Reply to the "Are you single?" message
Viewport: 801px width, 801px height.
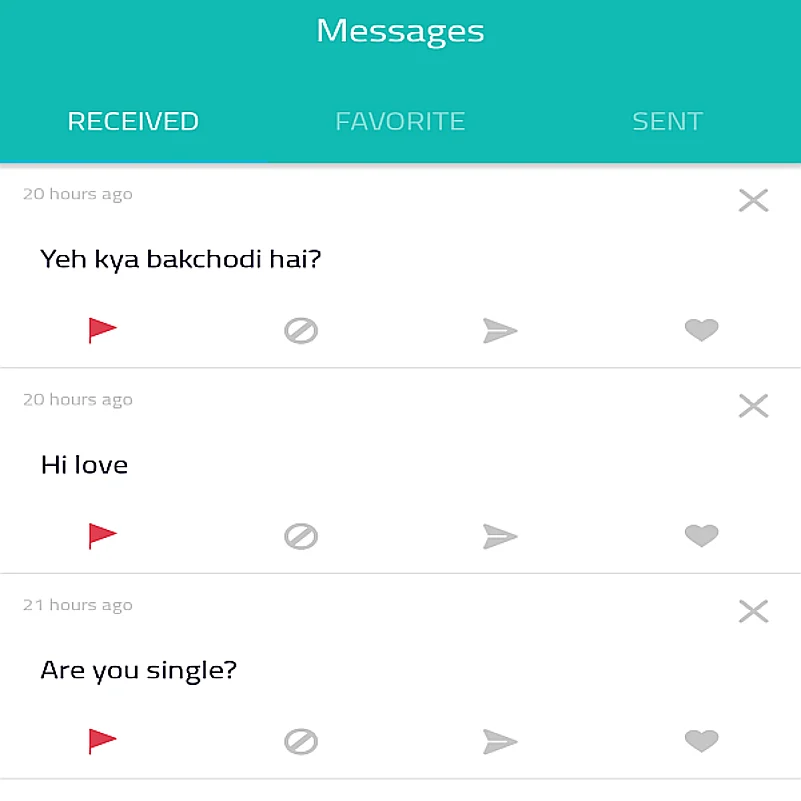(x=500, y=741)
